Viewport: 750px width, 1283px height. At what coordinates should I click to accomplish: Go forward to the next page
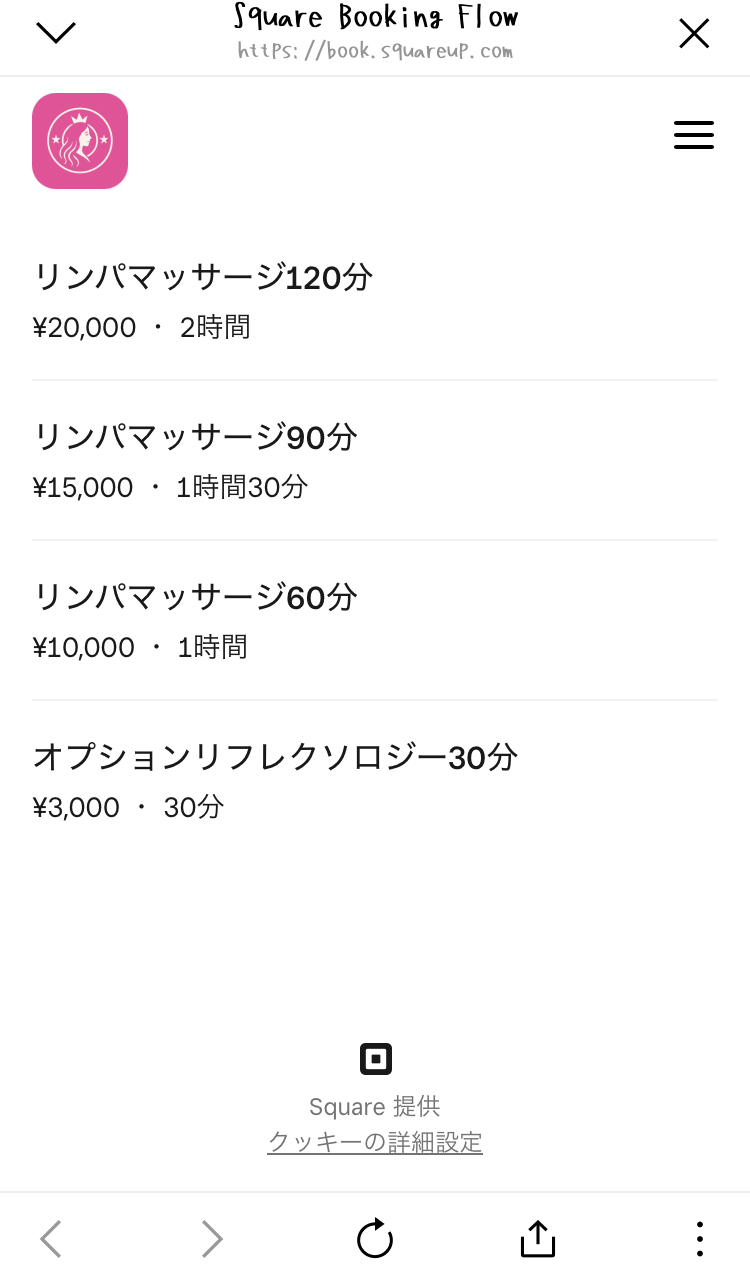pos(212,1239)
